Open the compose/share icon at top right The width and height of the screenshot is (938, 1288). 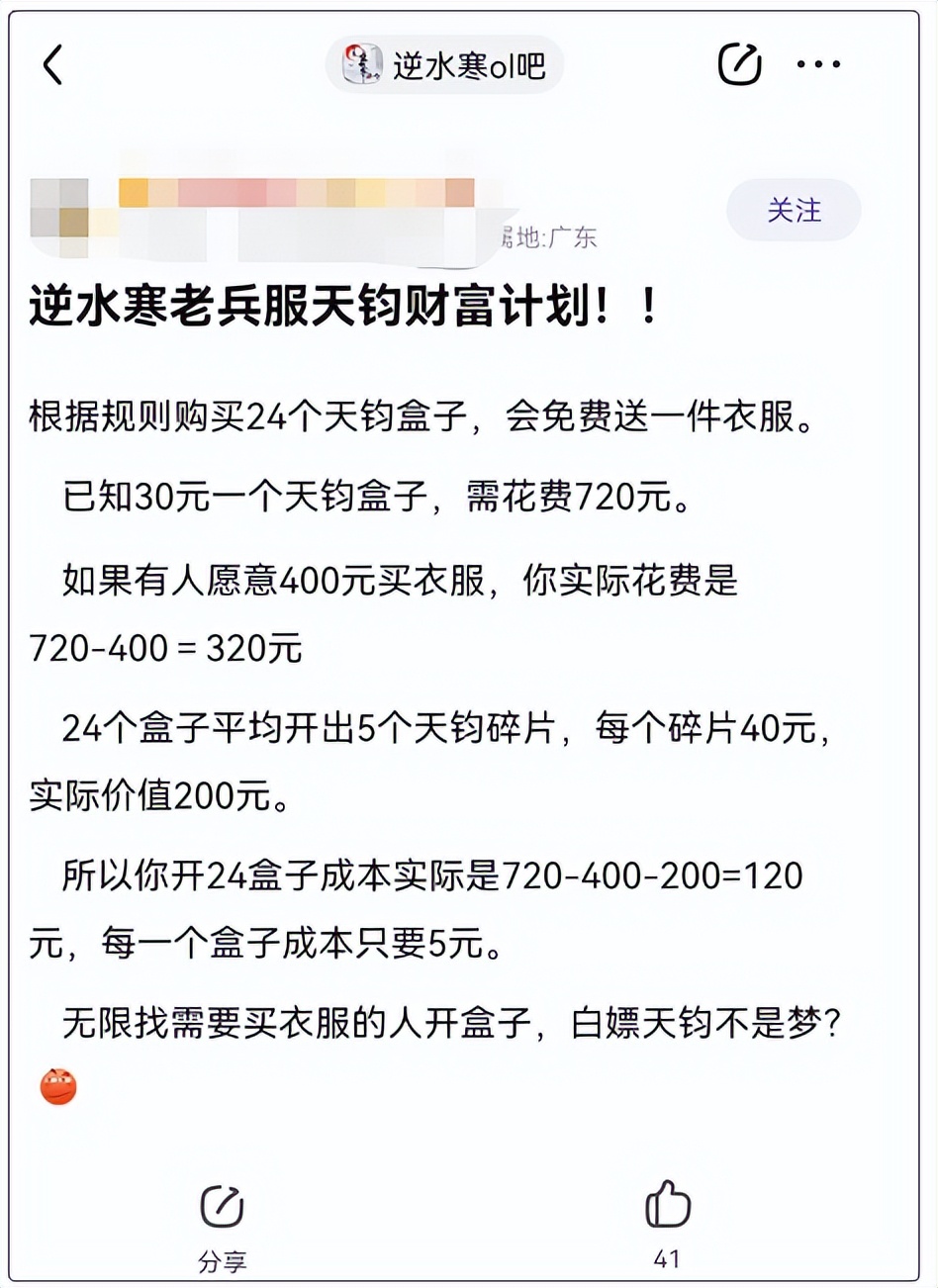coord(740,62)
